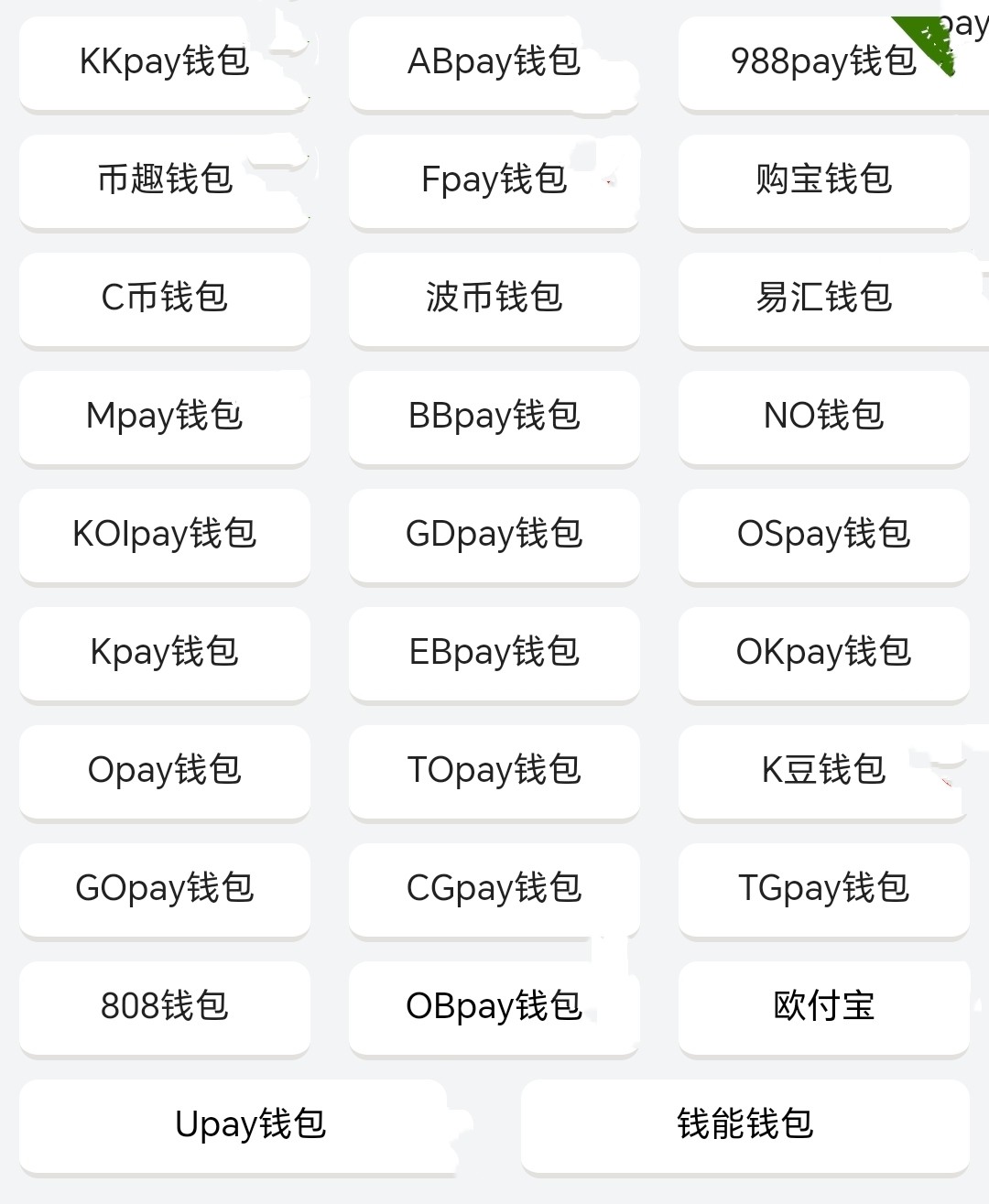The width and height of the screenshot is (989, 1204).
Task: Choose GDpay钱包
Action: (x=494, y=534)
